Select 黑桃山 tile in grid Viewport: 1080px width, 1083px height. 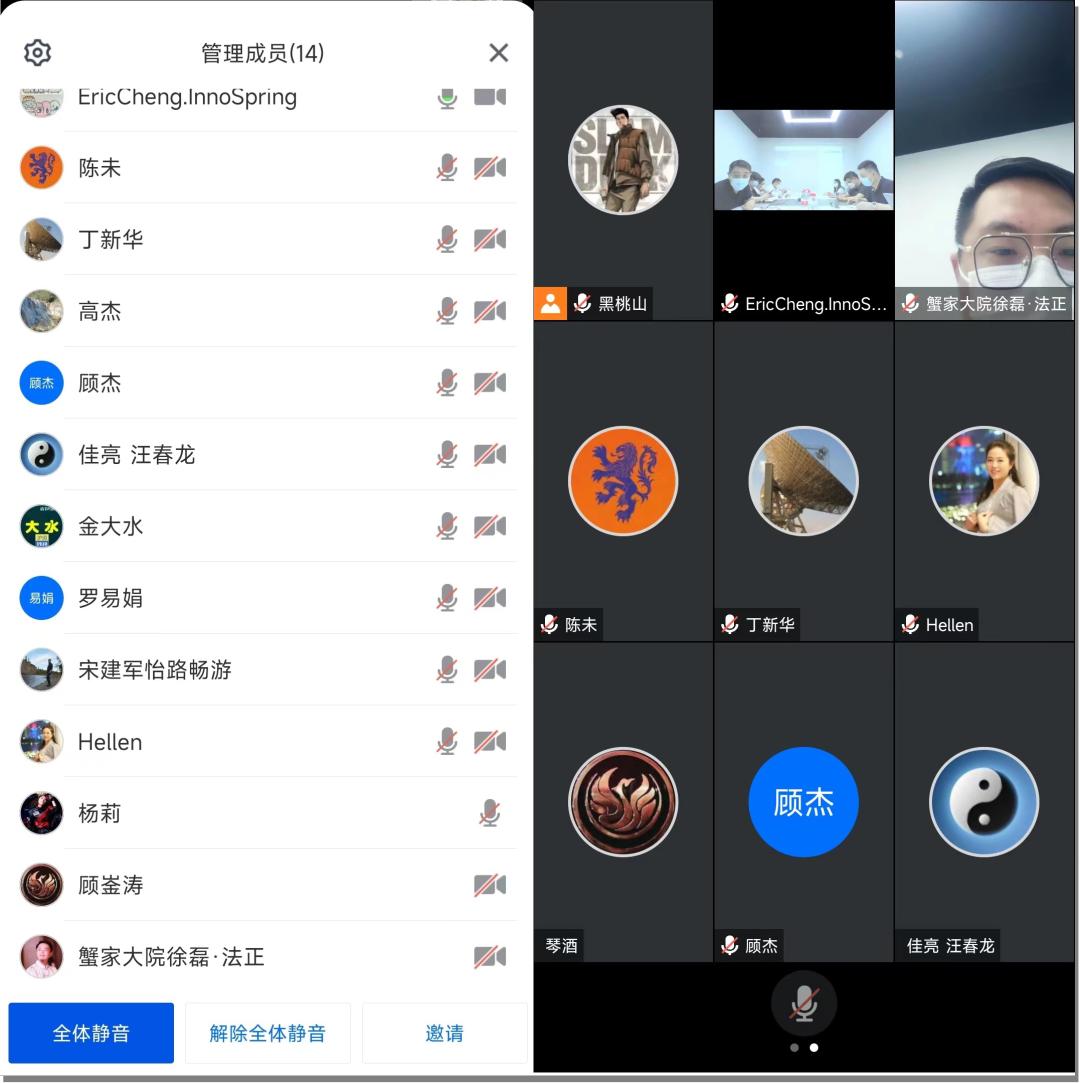623,160
